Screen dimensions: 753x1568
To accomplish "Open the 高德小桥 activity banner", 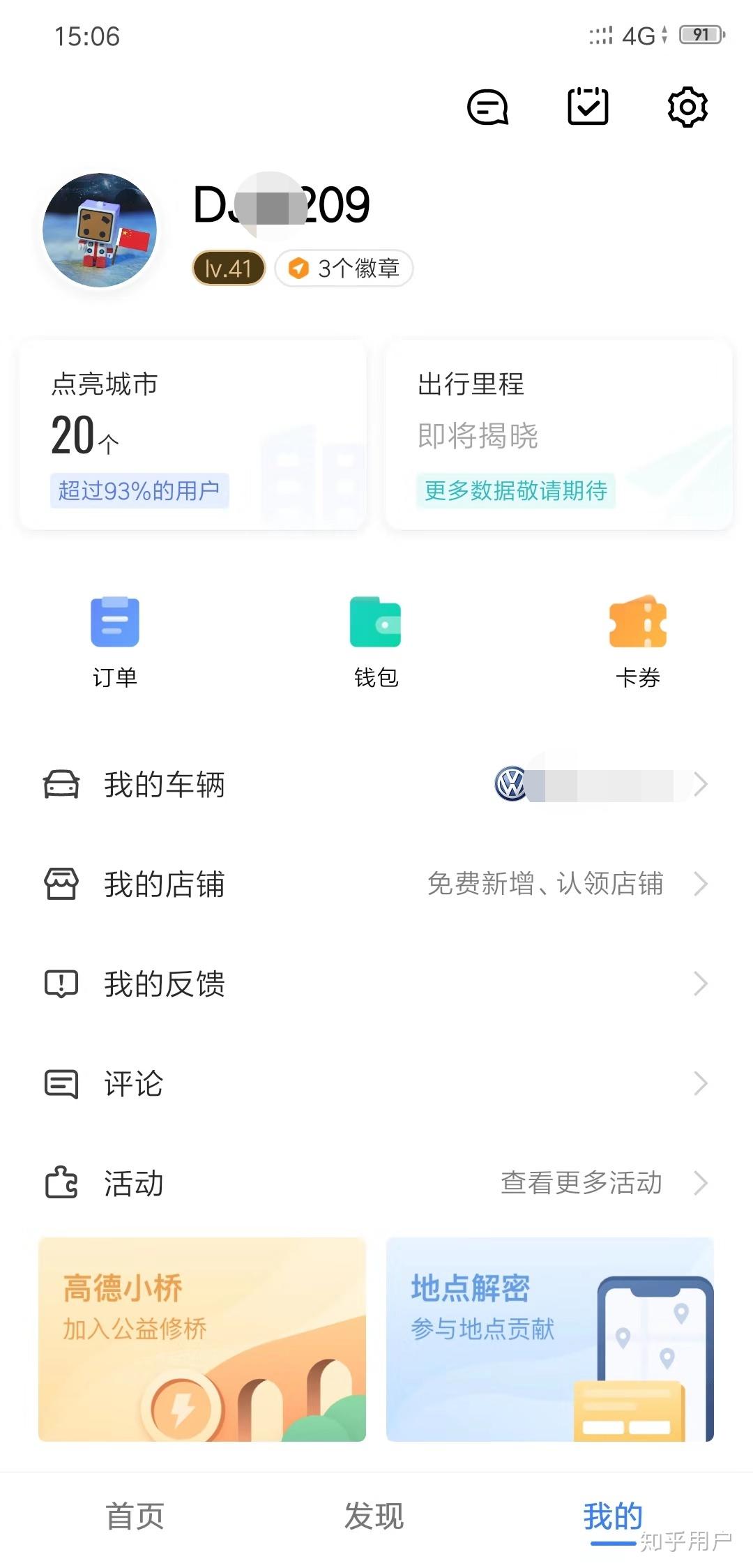I will [202, 1339].
